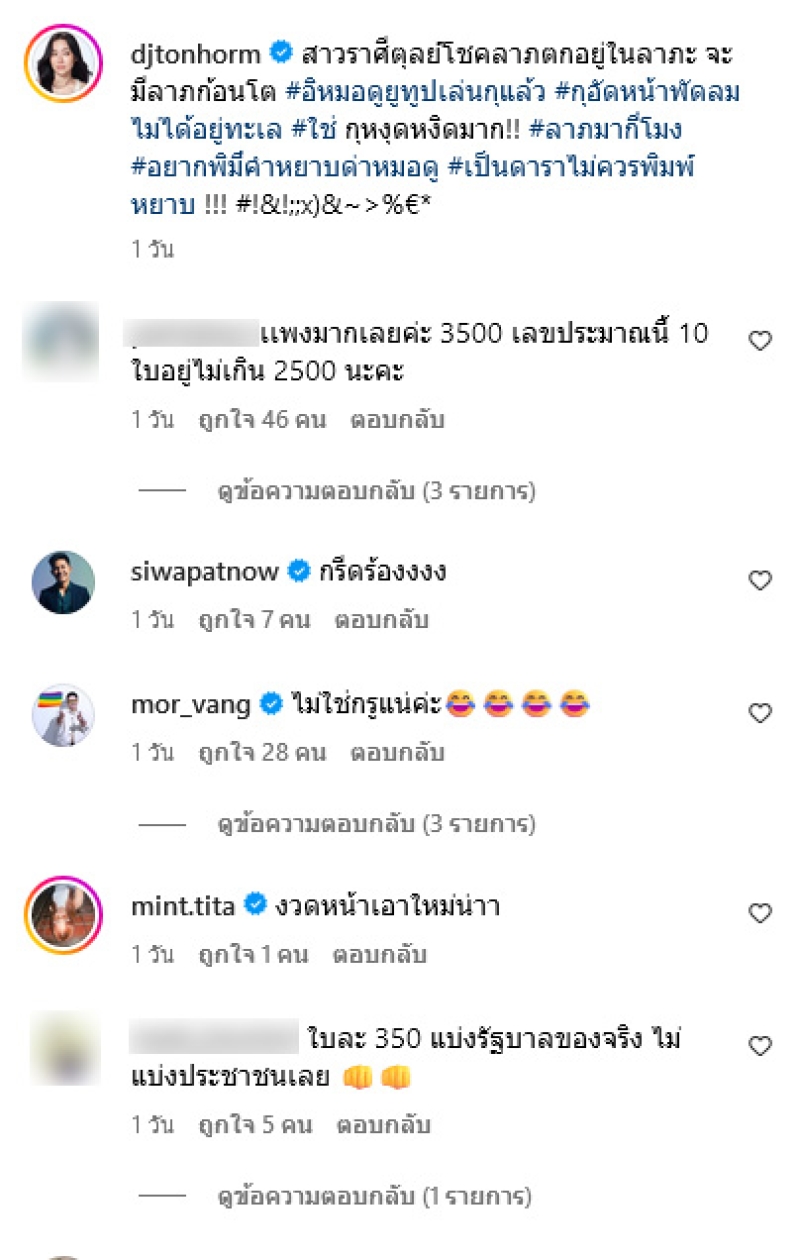Like mor_vang's comment
This screenshot has width=800, height=1260.
coord(760,713)
